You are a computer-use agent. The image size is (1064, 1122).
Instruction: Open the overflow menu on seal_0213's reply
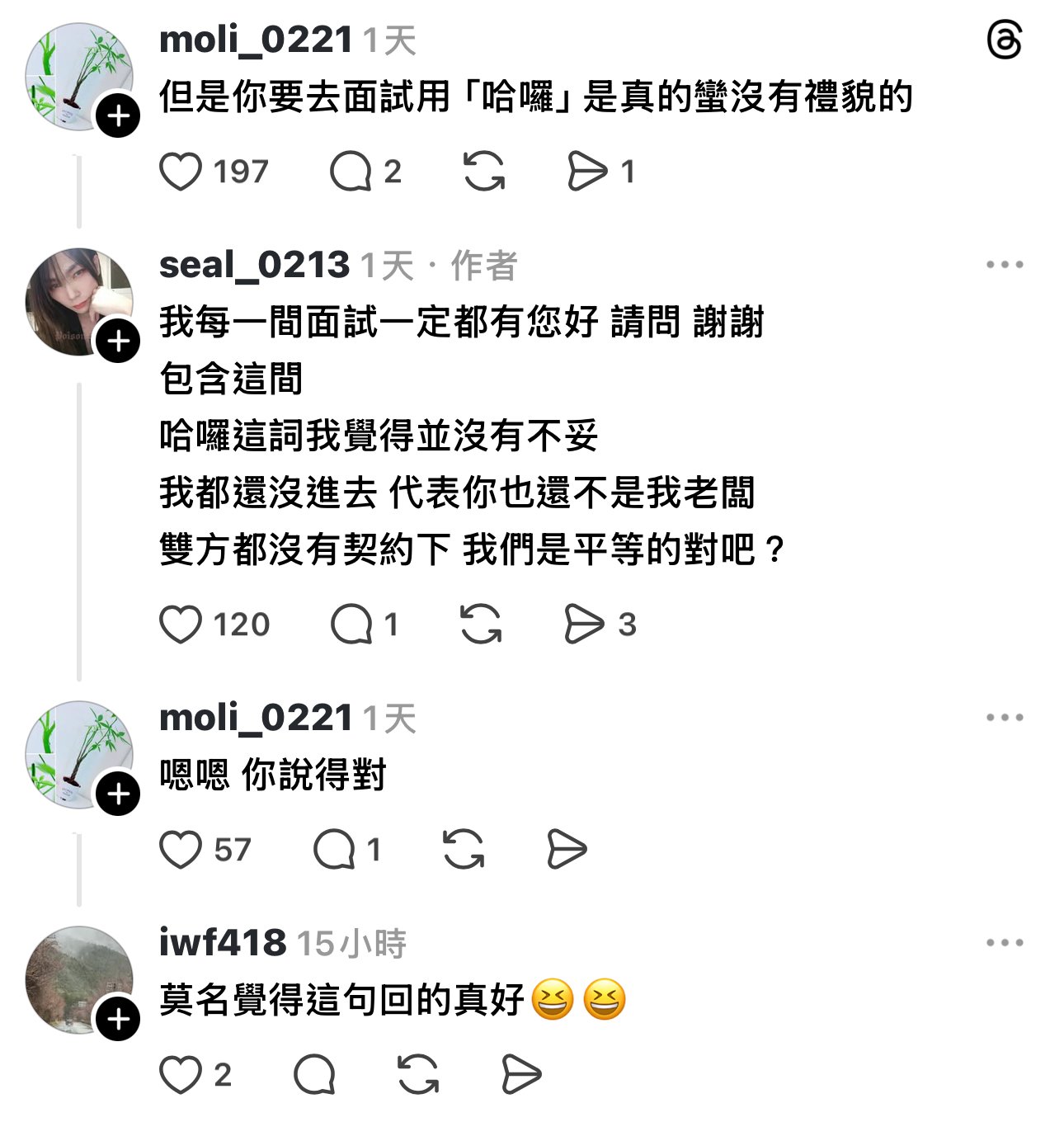pyautogui.click(x=1005, y=265)
